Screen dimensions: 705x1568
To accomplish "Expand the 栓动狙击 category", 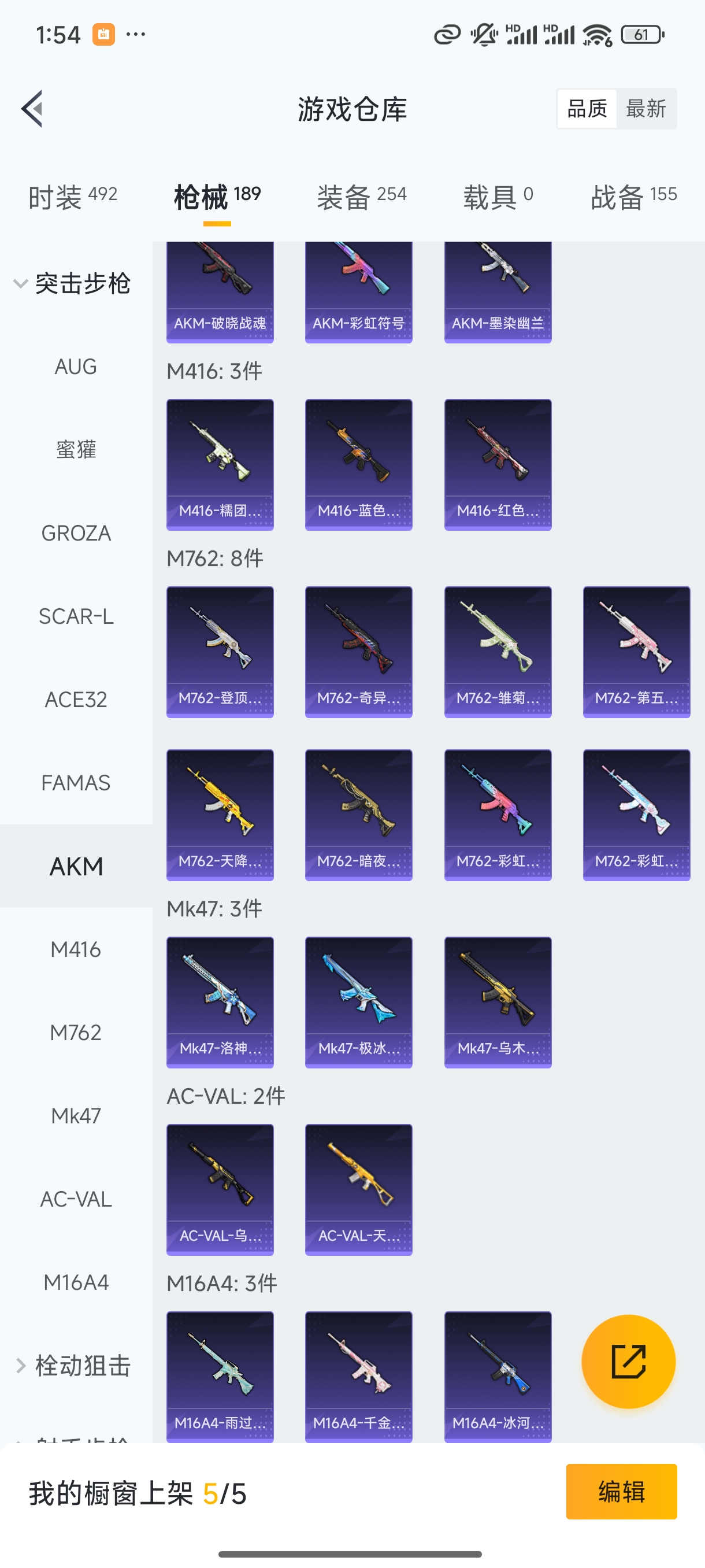I will click(73, 1366).
